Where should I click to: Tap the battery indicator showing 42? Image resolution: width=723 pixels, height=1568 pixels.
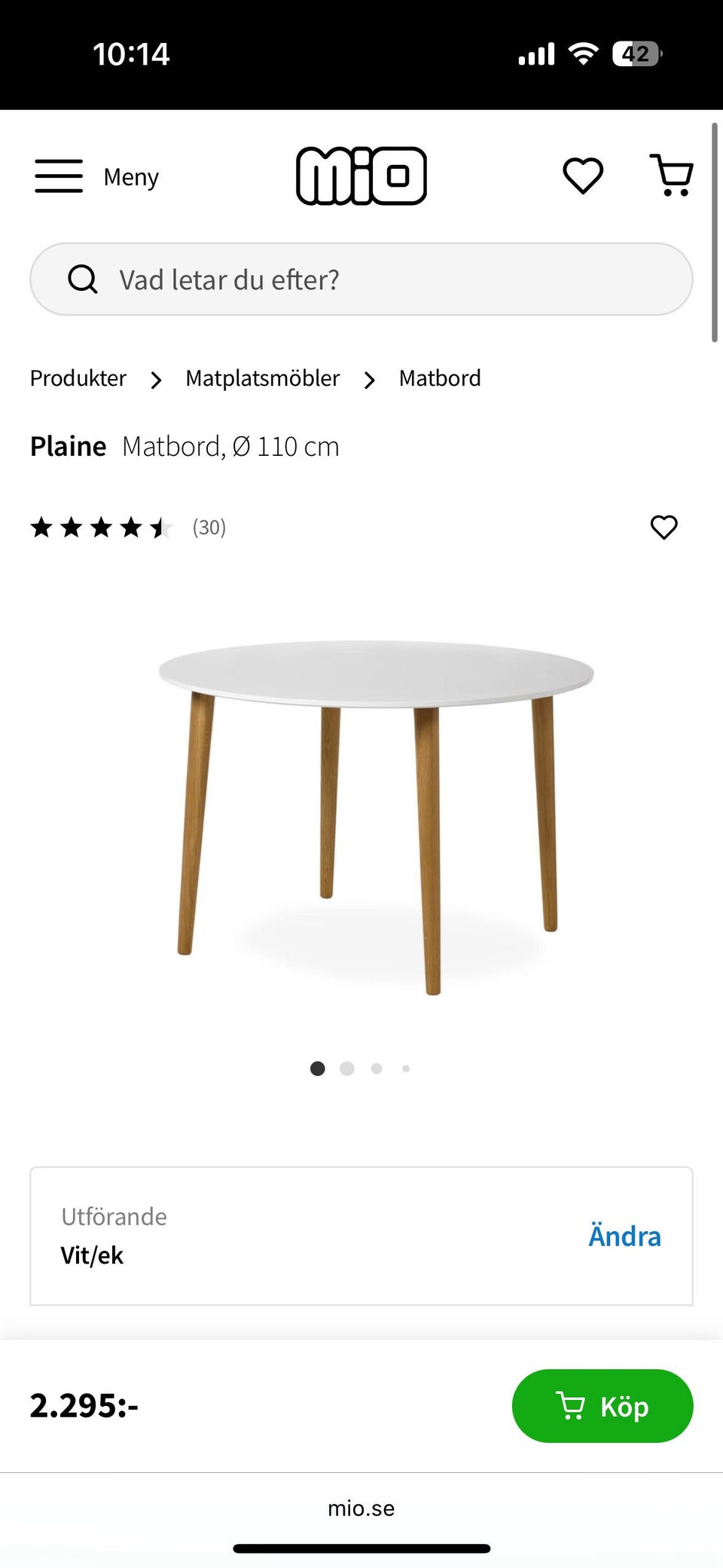coord(639,53)
